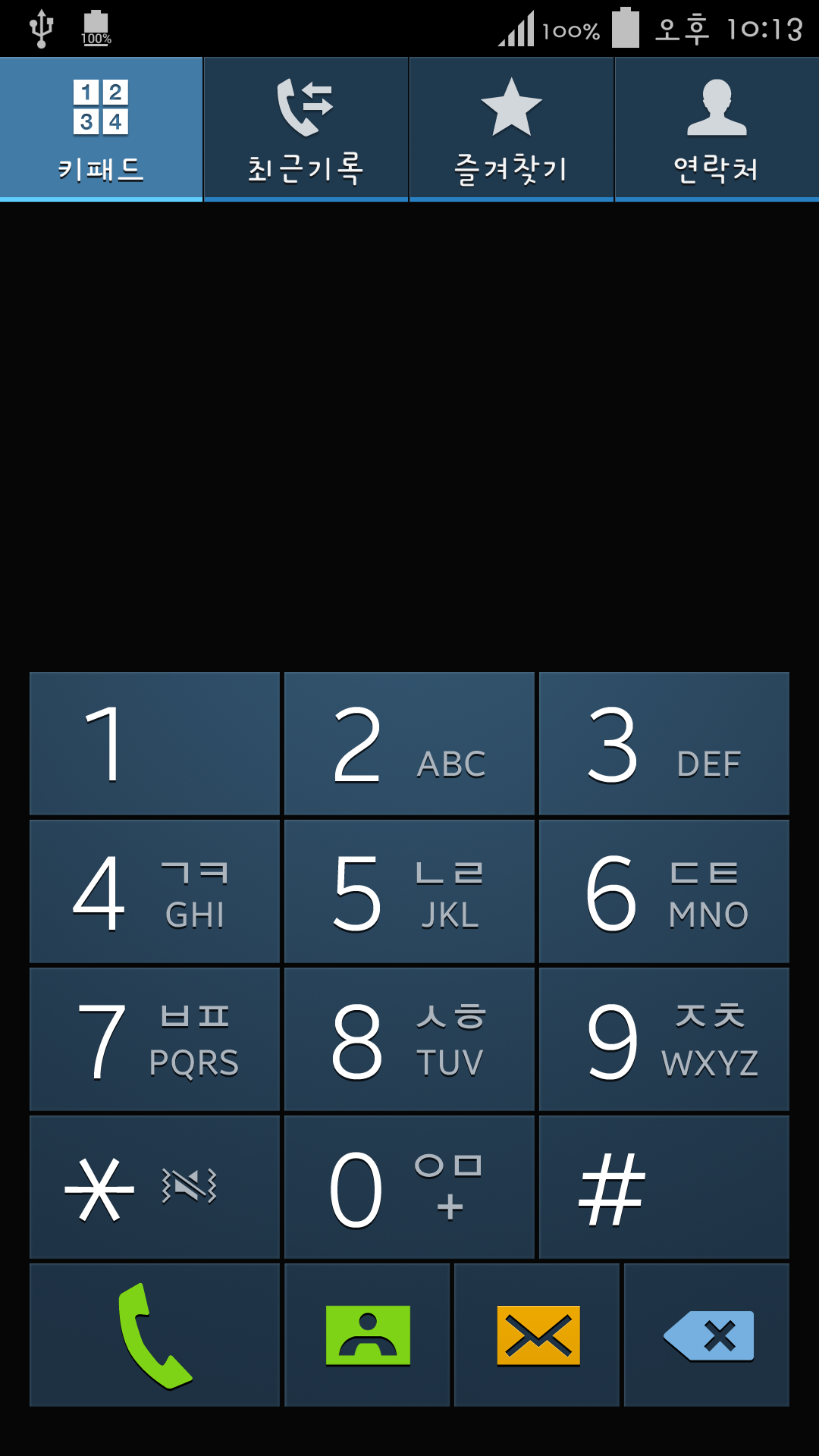Enter digit 4 GHI
819x1456 pixels.
coord(155,892)
